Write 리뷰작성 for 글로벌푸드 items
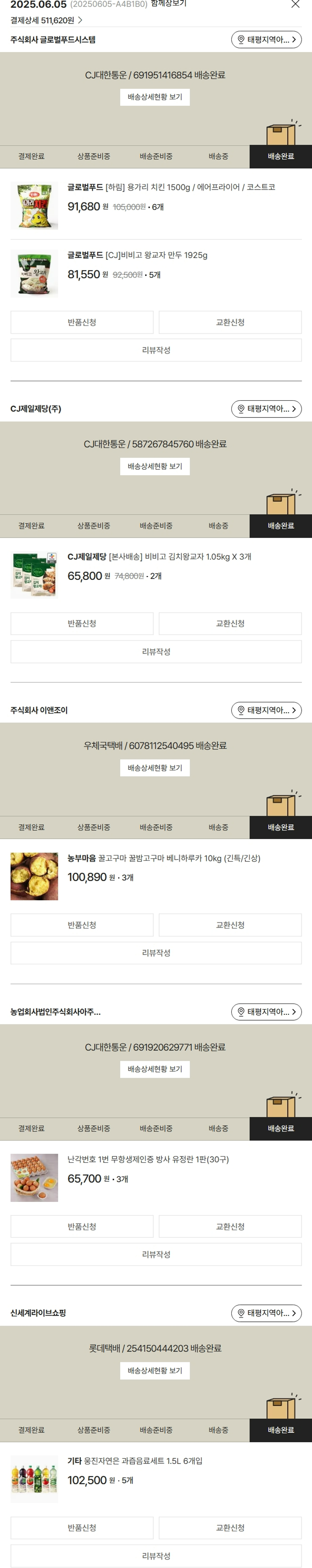 coord(156,350)
